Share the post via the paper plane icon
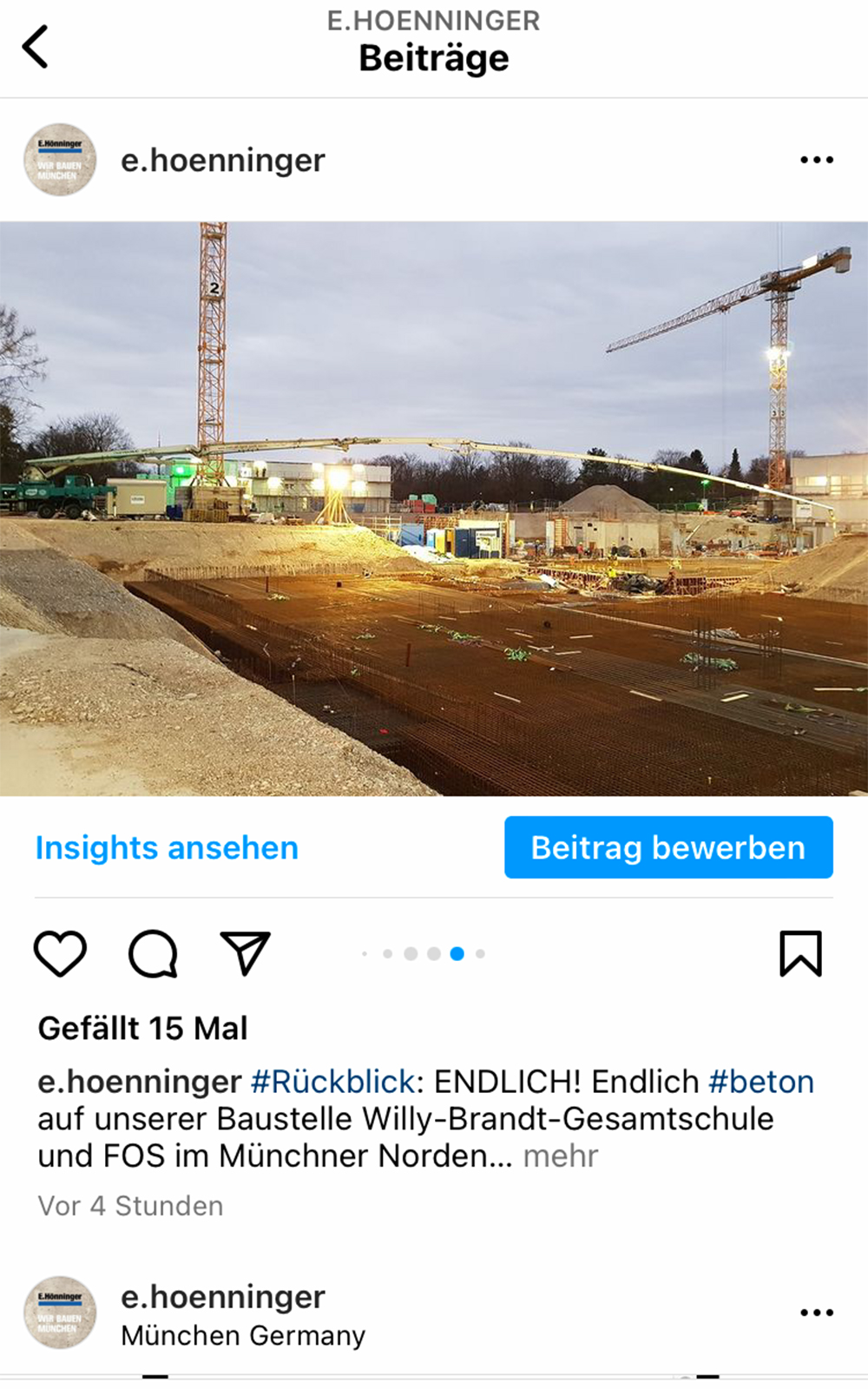Viewport: 868px width, 1389px height. [245, 953]
